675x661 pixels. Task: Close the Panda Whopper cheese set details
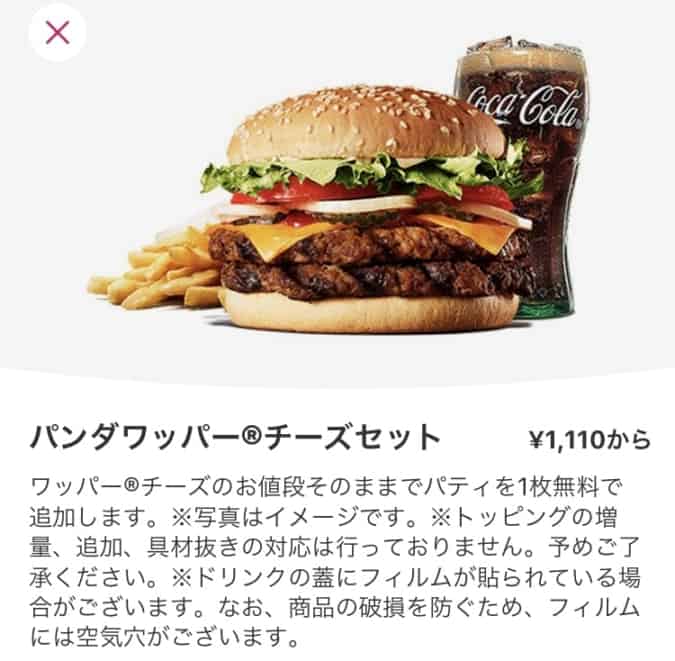(57, 33)
